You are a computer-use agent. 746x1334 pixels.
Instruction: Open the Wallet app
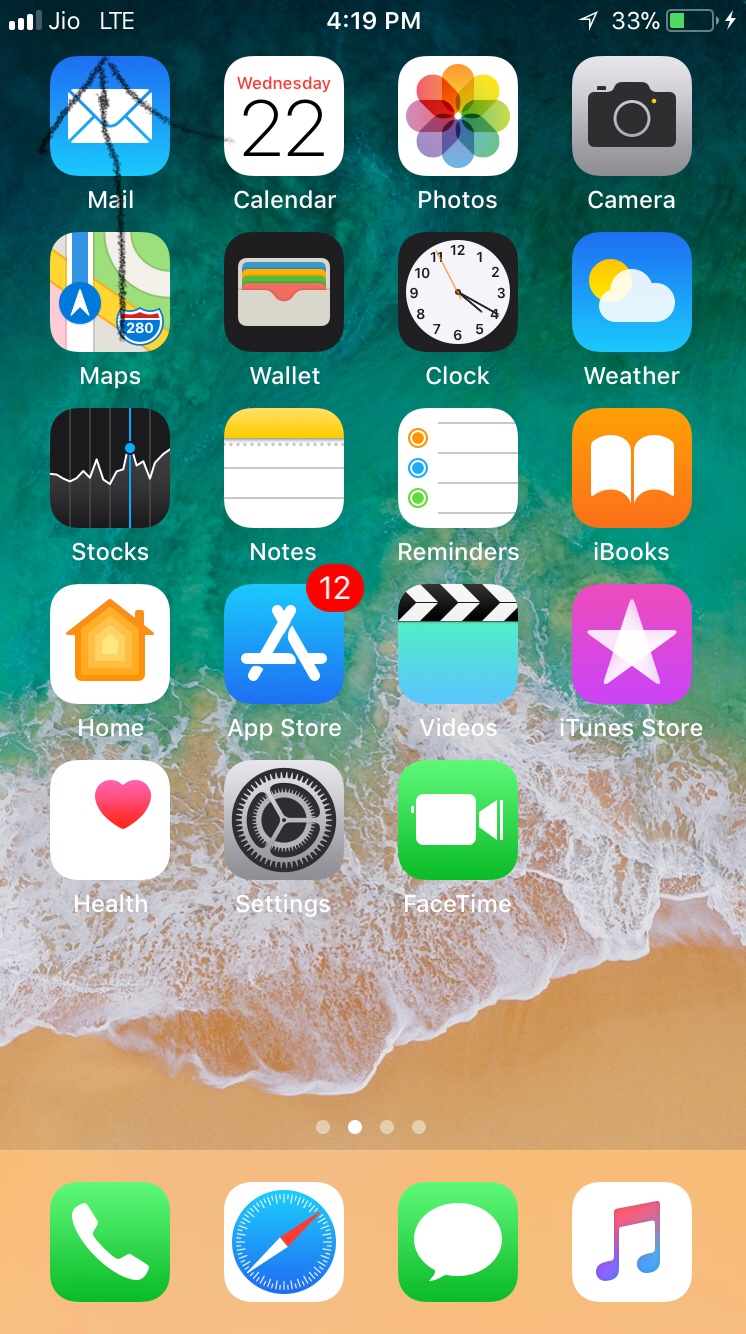click(x=284, y=292)
